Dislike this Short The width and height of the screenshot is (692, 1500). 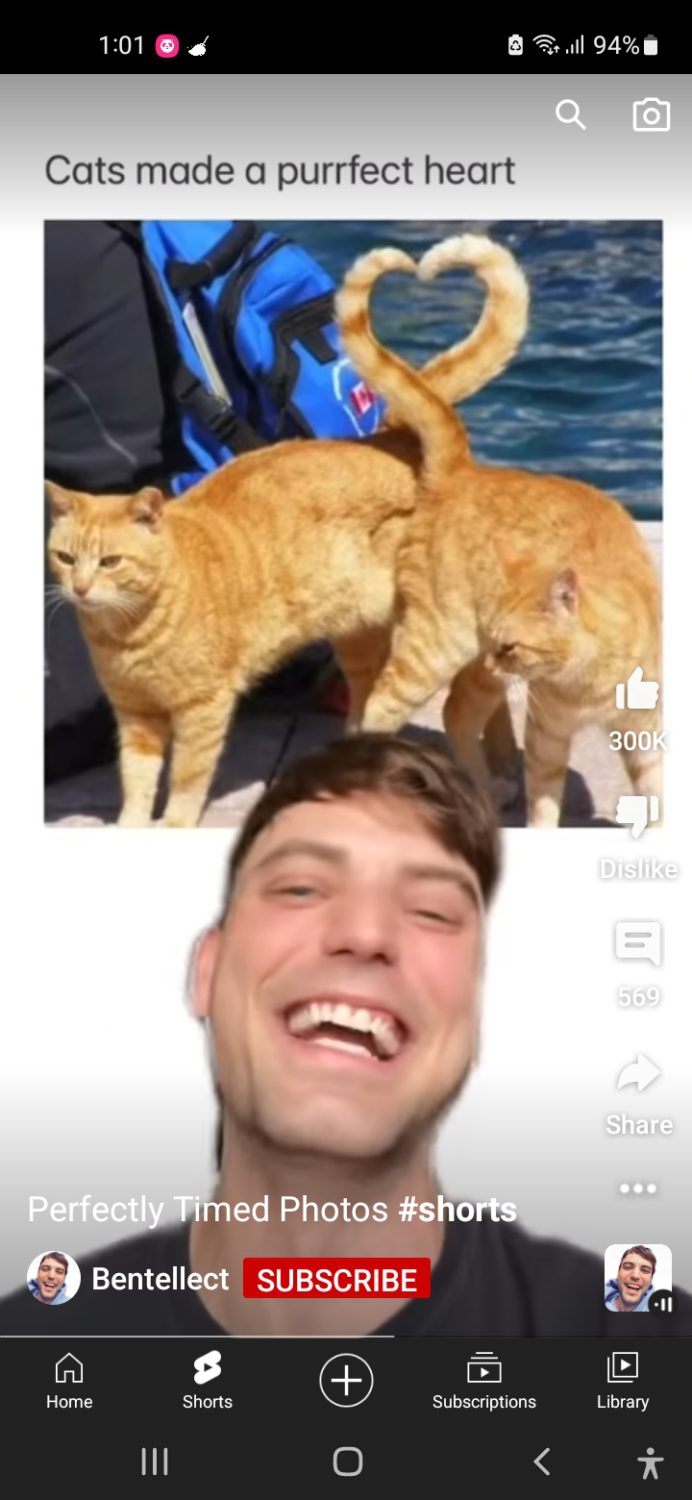[637, 817]
